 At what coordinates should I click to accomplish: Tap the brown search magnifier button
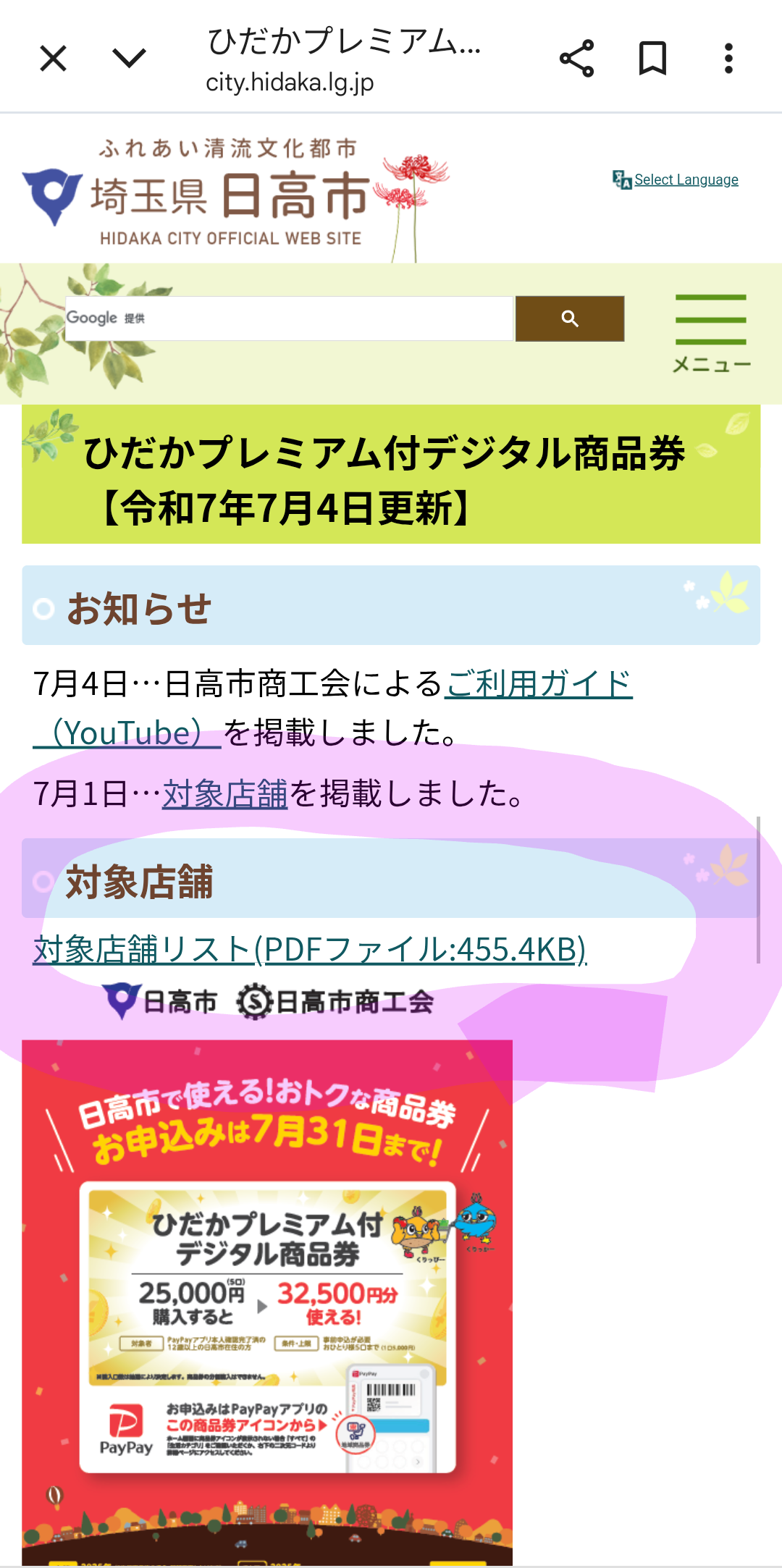pyautogui.click(x=570, y=319)
